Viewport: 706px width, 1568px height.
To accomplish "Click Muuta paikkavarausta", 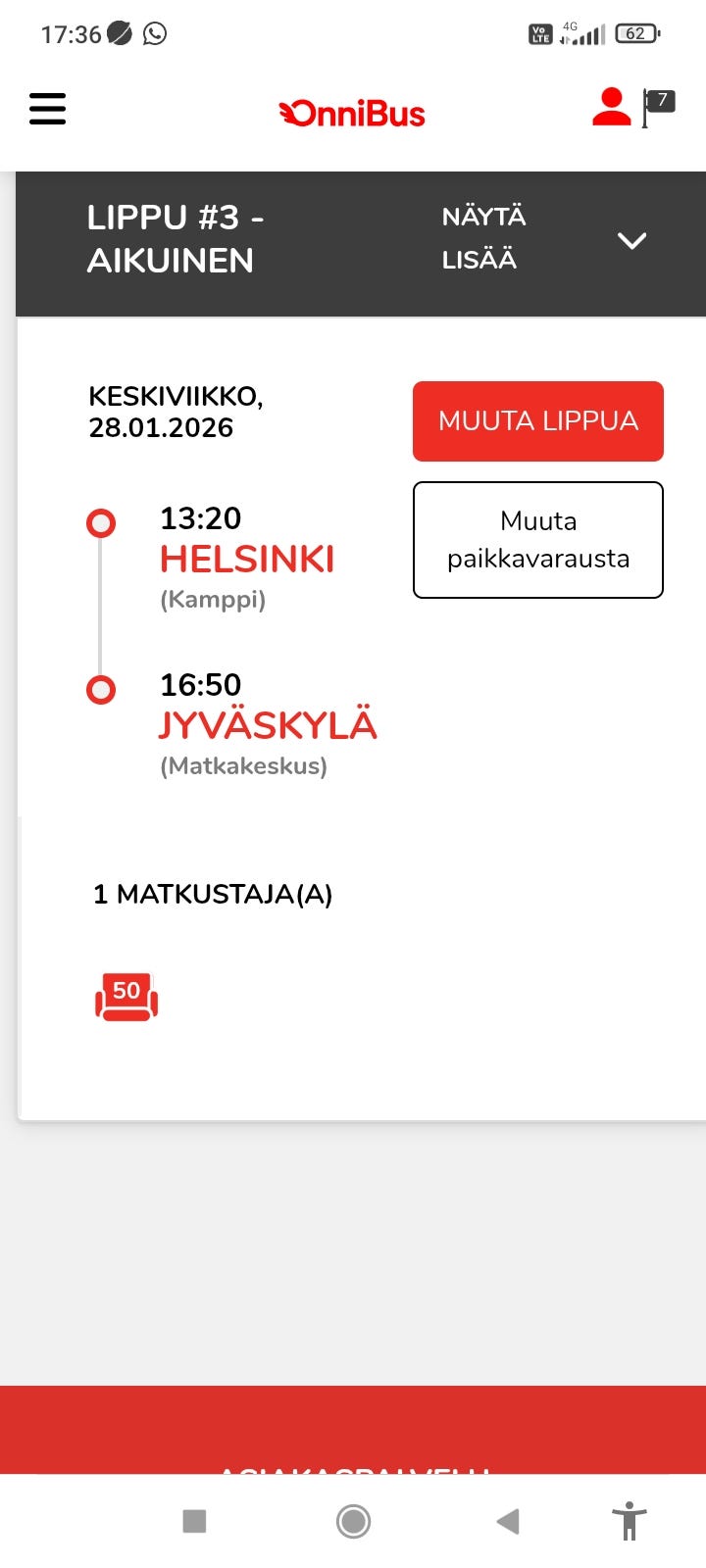I will 537,539.
